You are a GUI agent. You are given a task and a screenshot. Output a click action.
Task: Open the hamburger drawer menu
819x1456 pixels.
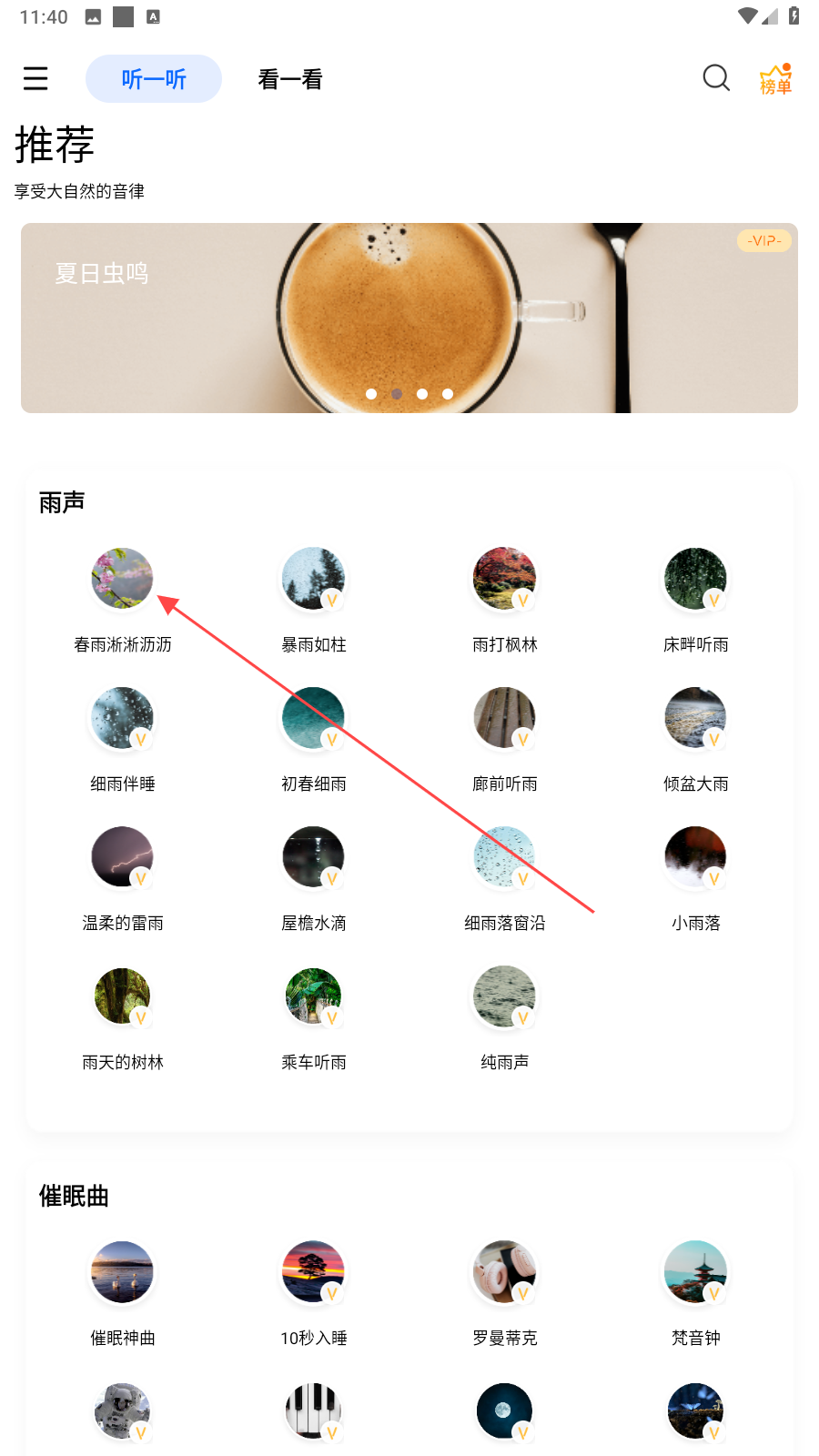tap(35, 78)
